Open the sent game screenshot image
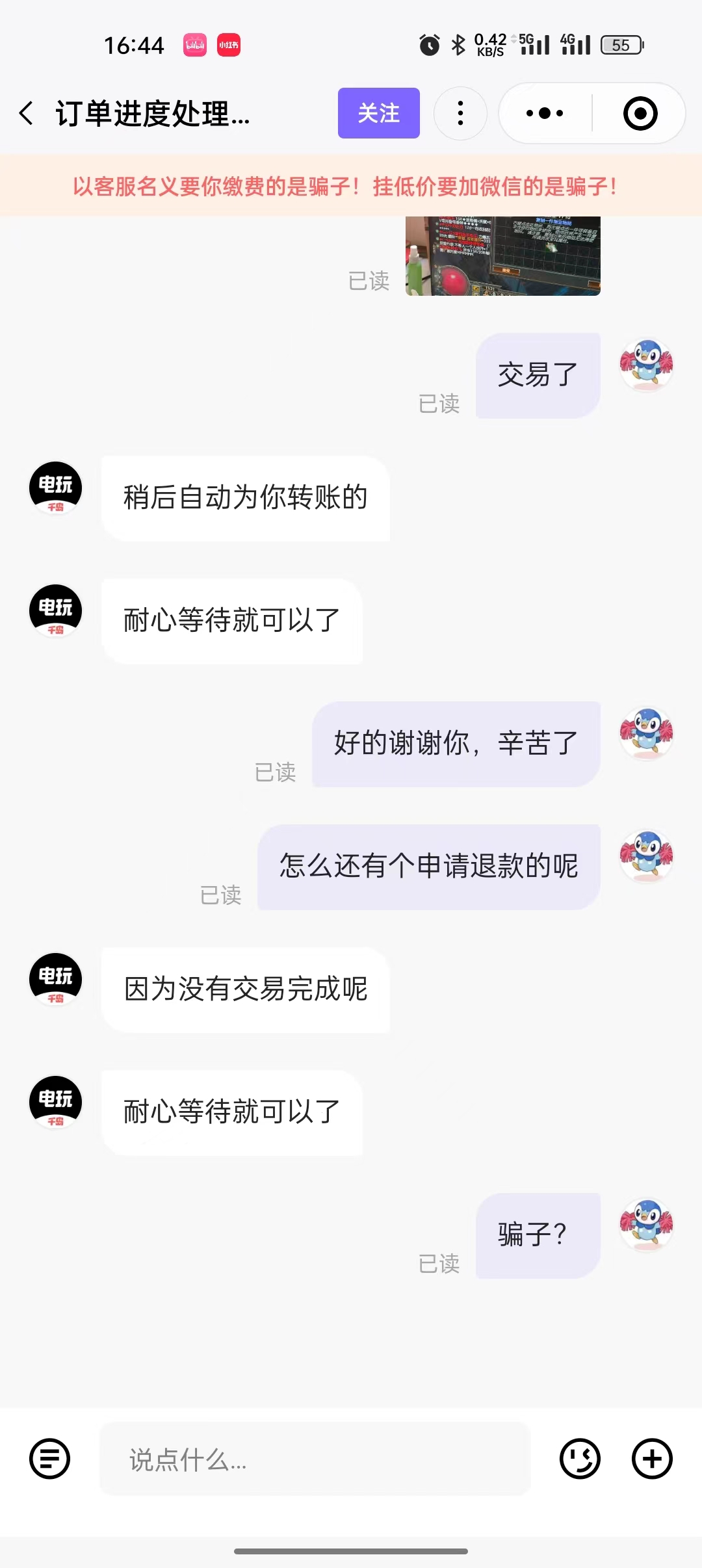Viewport: 702px width, 1568px height. click(x=502, y=256)
